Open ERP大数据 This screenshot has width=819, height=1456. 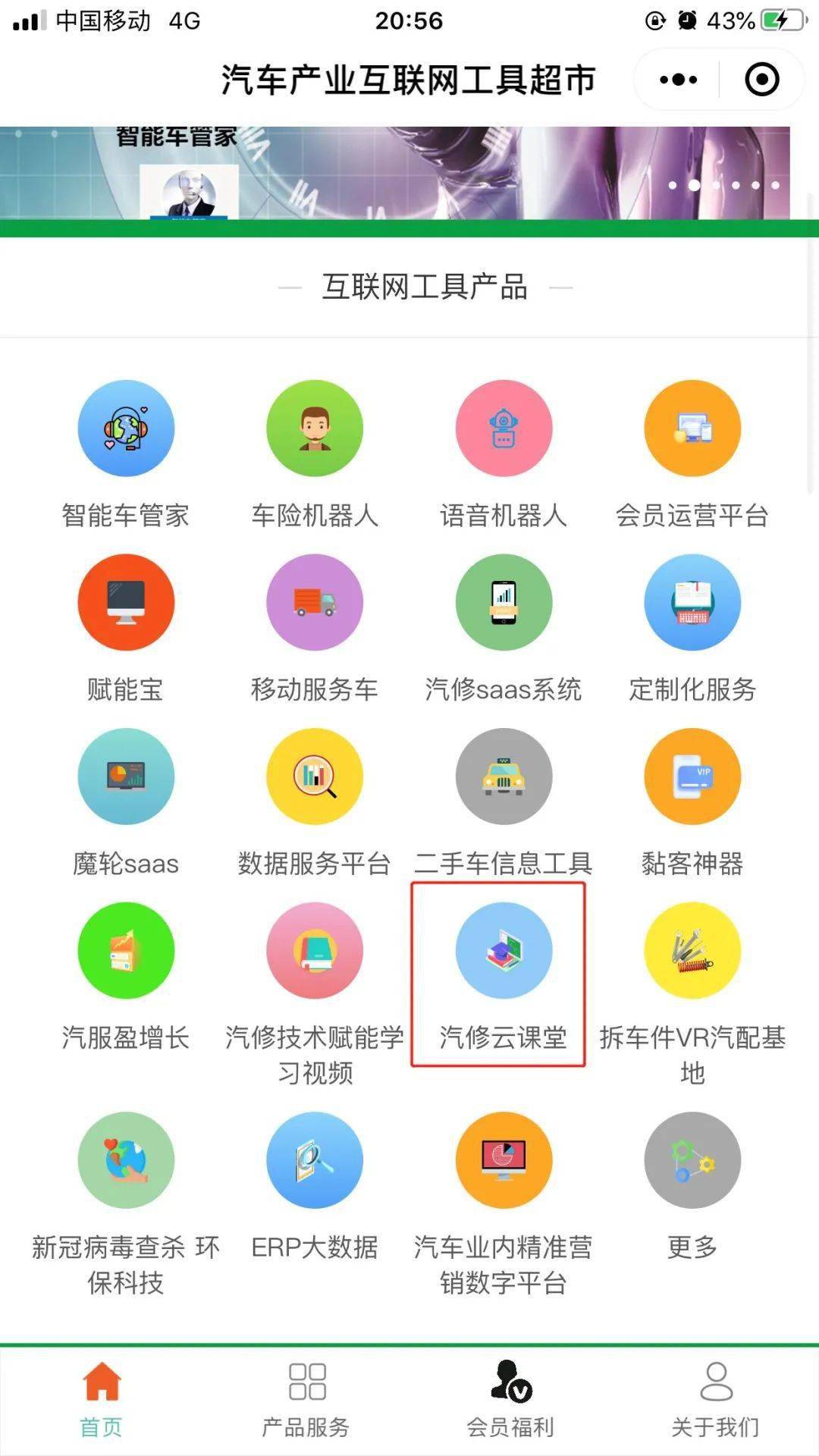tap(314, 1160)
